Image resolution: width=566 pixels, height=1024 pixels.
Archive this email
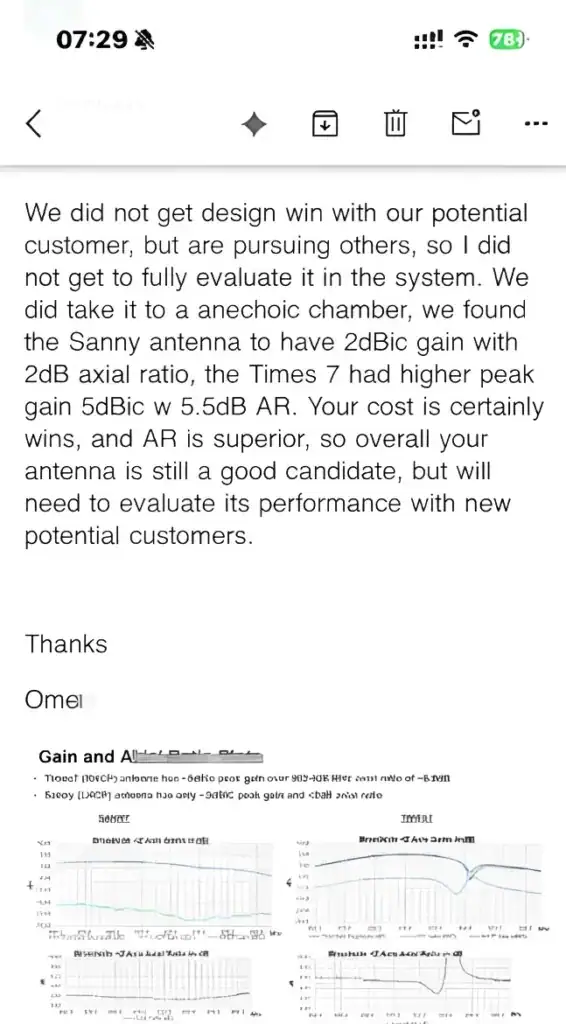pyautogui.click(x=324, y=123)
